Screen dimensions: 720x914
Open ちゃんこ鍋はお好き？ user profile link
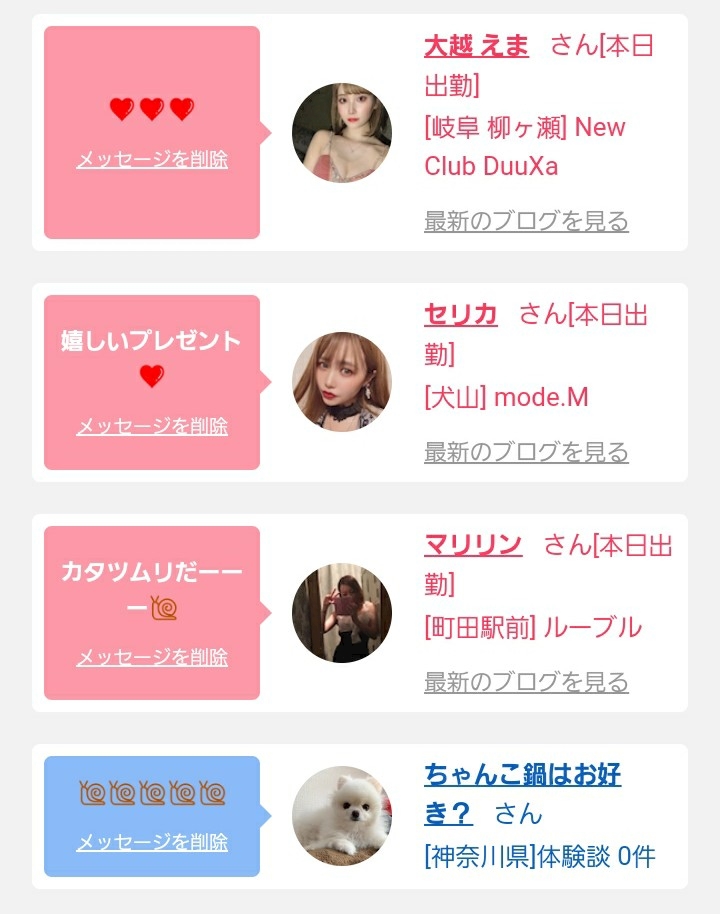tap(522, 793)
